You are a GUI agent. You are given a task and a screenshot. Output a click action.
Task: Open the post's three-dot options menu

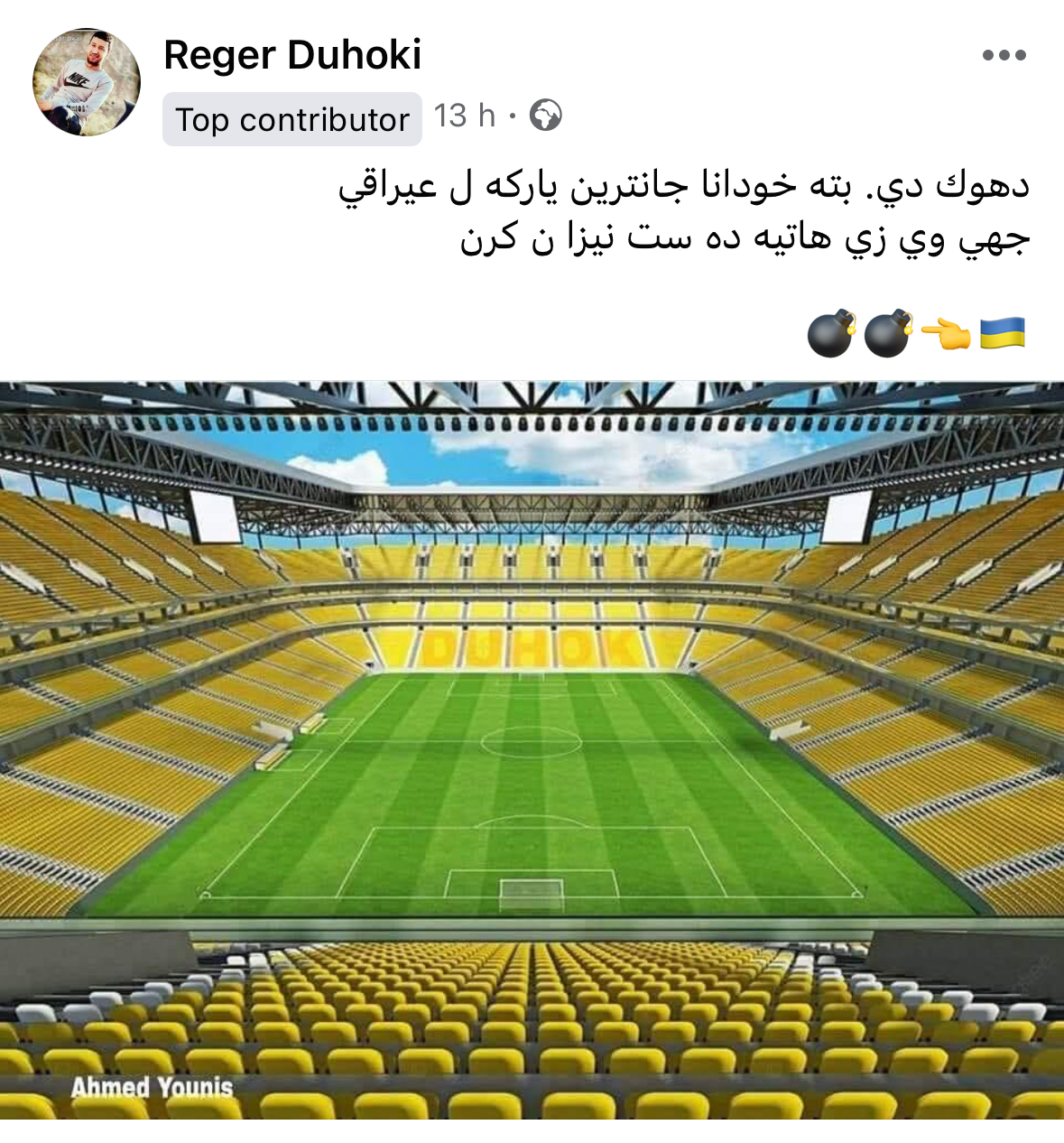pos(1004,56)
